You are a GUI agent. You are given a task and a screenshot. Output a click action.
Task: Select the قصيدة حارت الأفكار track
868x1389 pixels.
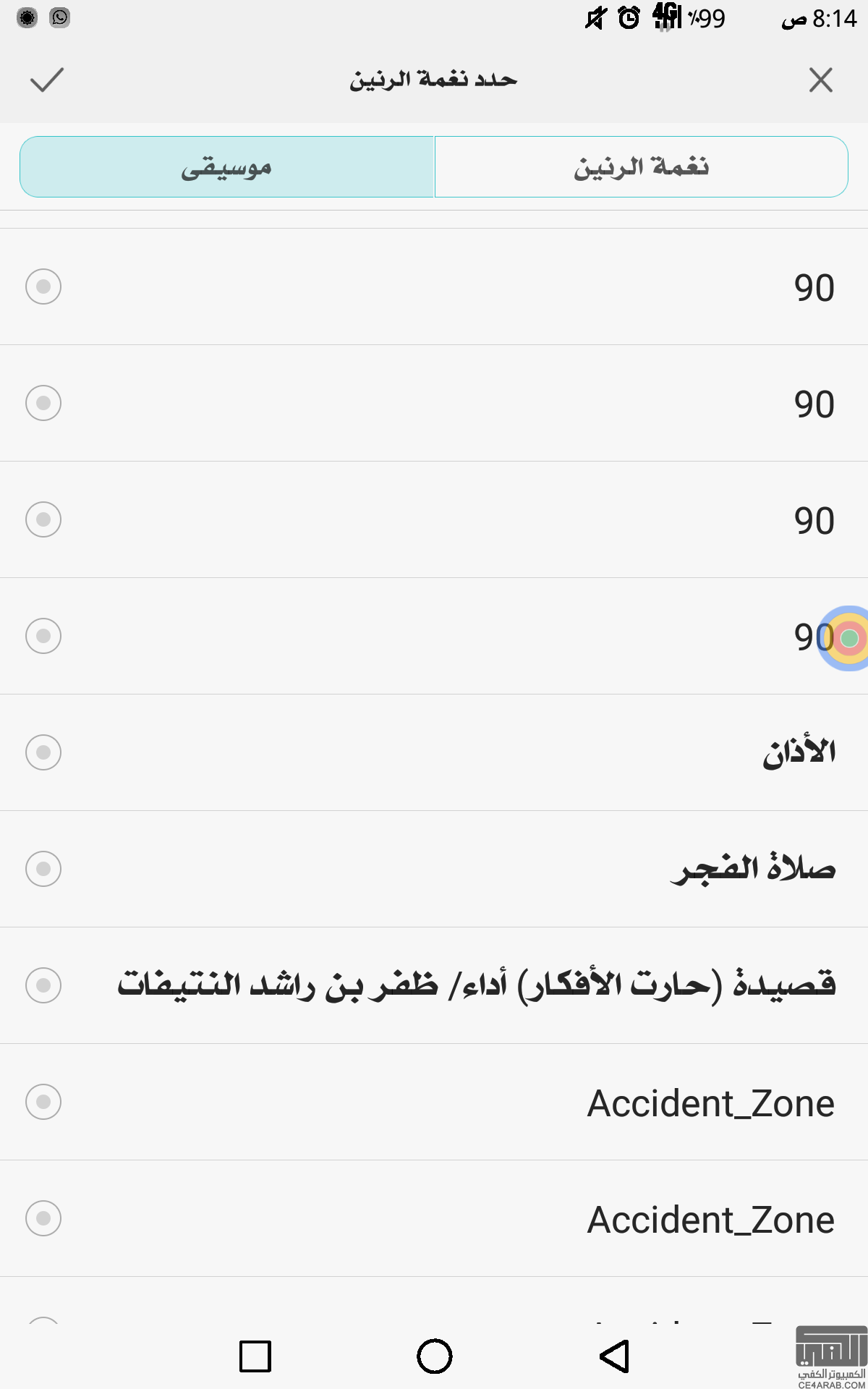[434, 985]
